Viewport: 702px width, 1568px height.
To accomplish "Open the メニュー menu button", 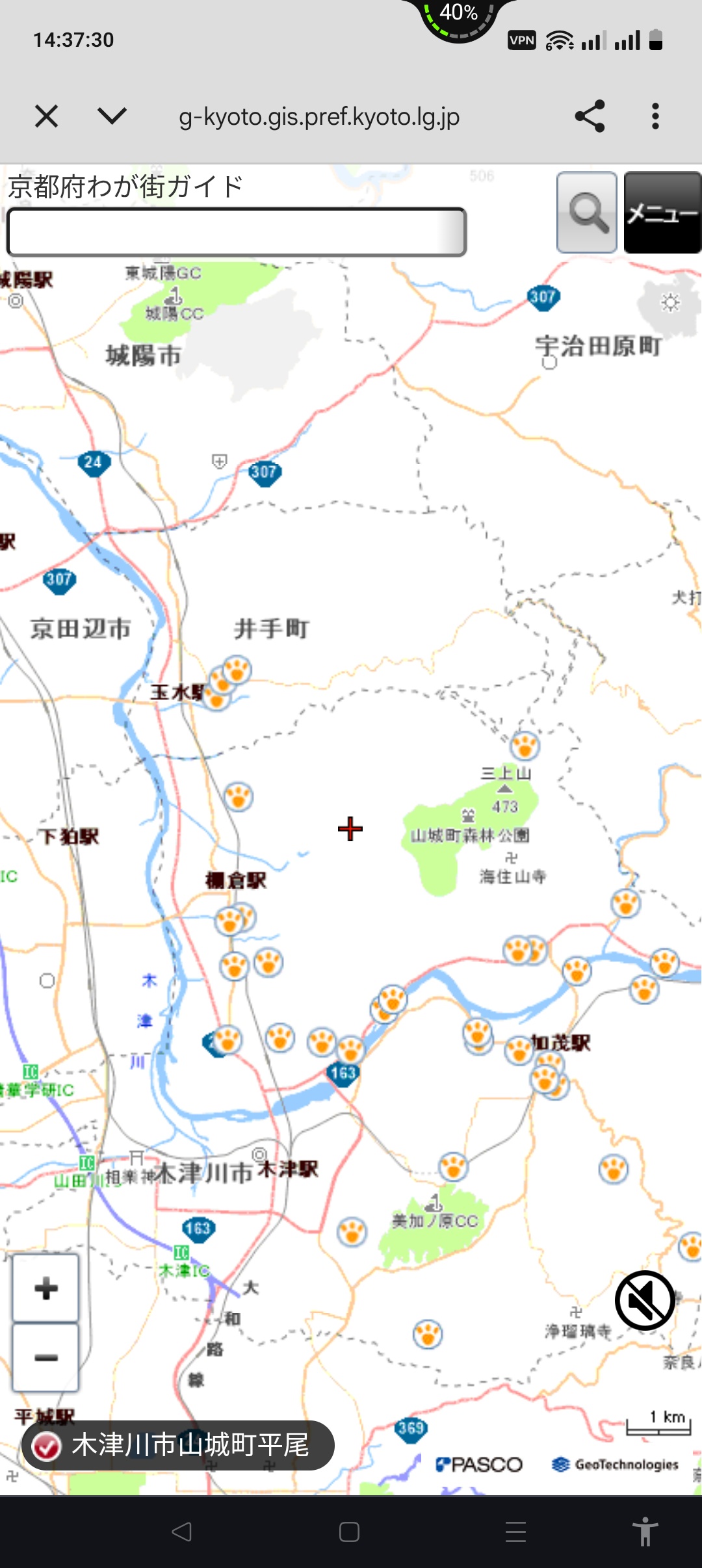I will point(662,213).
